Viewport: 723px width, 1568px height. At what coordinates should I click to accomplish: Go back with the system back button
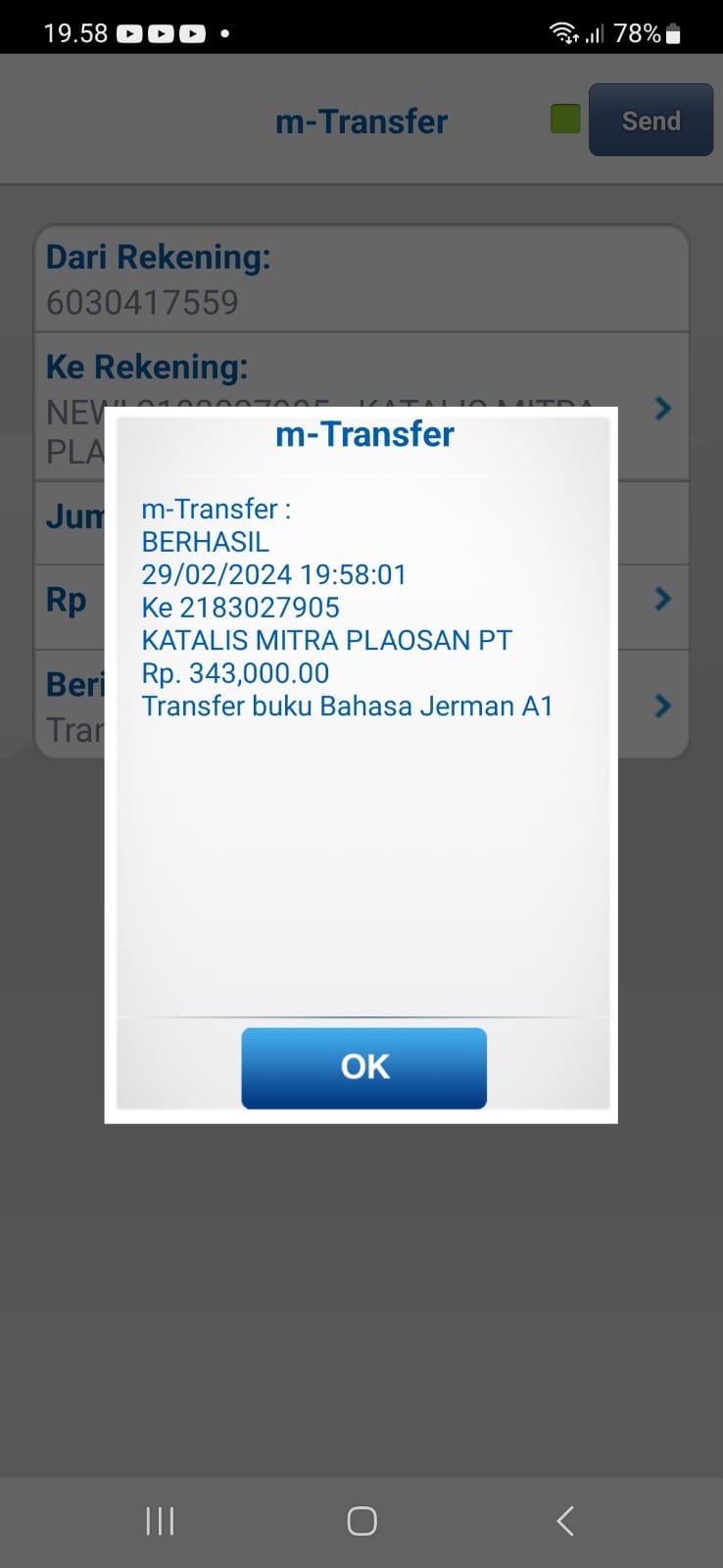click(565, 1521)
